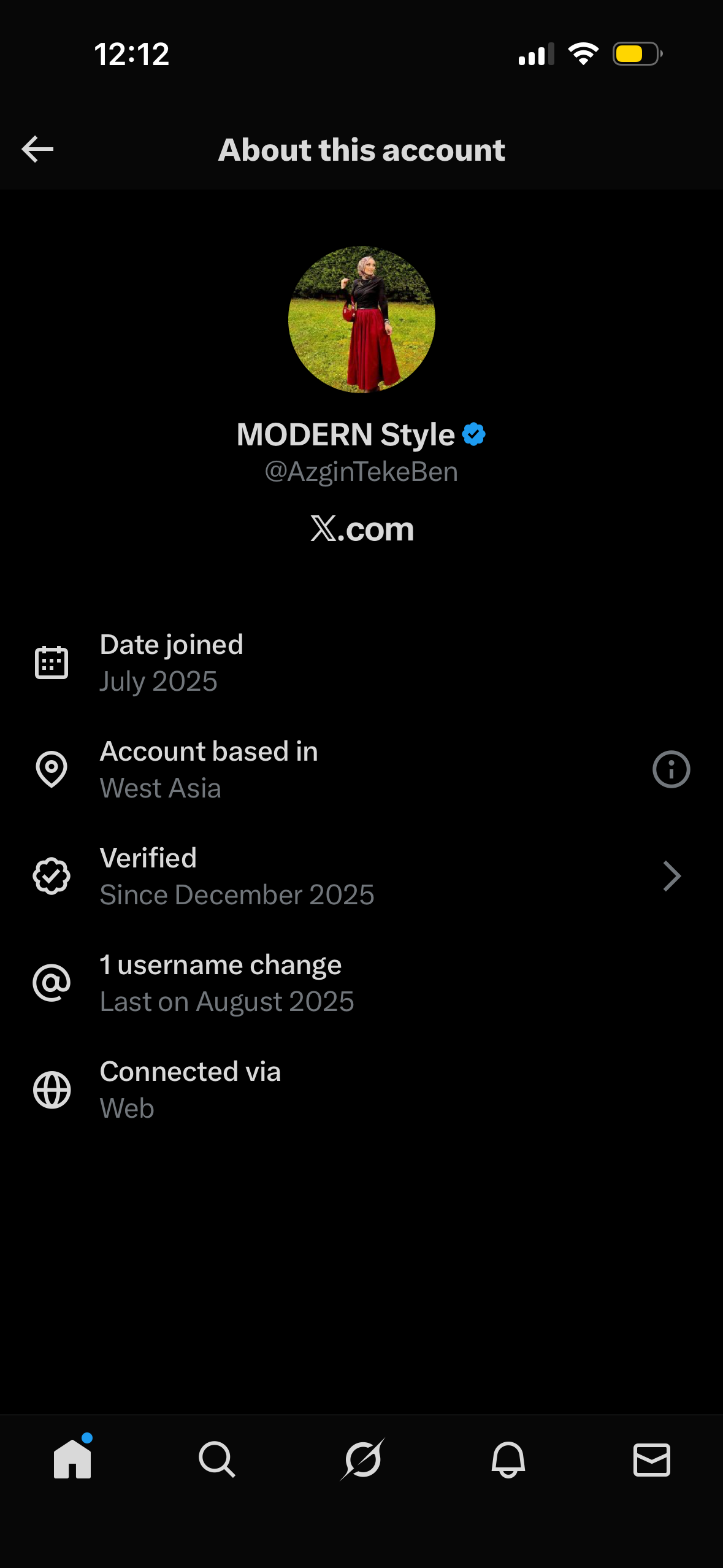Open the Notifications bell tab

(508, 1459)
